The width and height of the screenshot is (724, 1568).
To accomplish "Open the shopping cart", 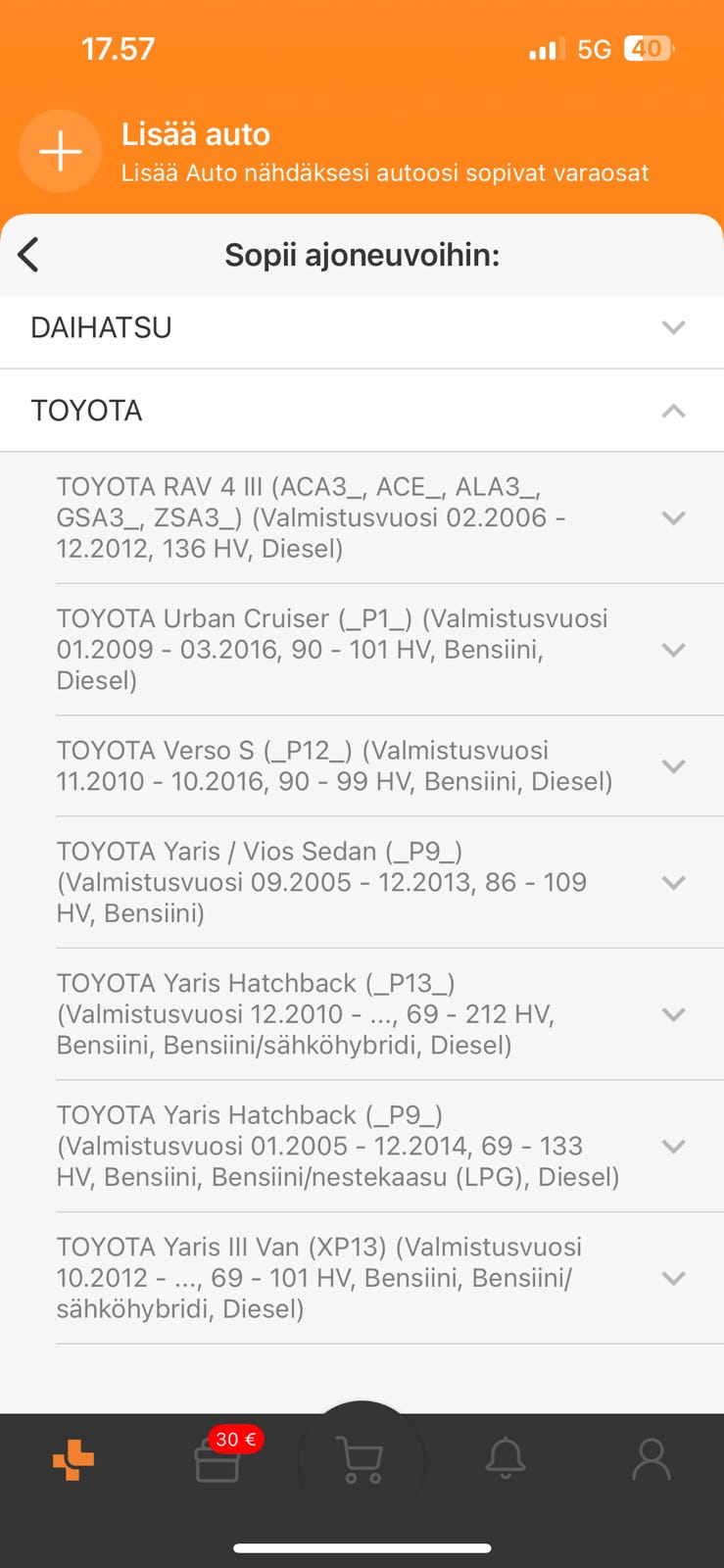I will (360, 1460).
